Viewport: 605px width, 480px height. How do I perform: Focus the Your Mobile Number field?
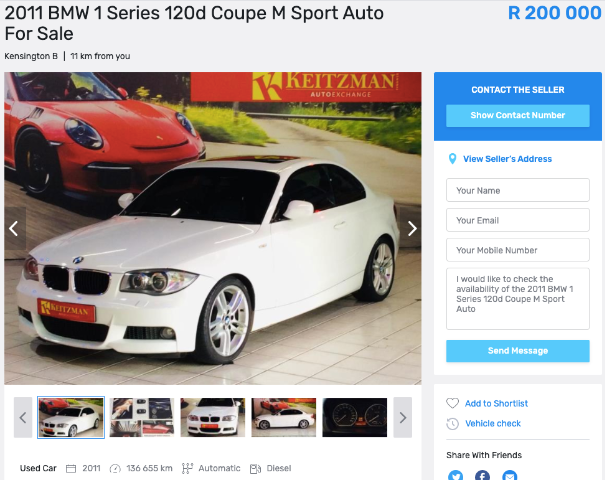[517, 250]
